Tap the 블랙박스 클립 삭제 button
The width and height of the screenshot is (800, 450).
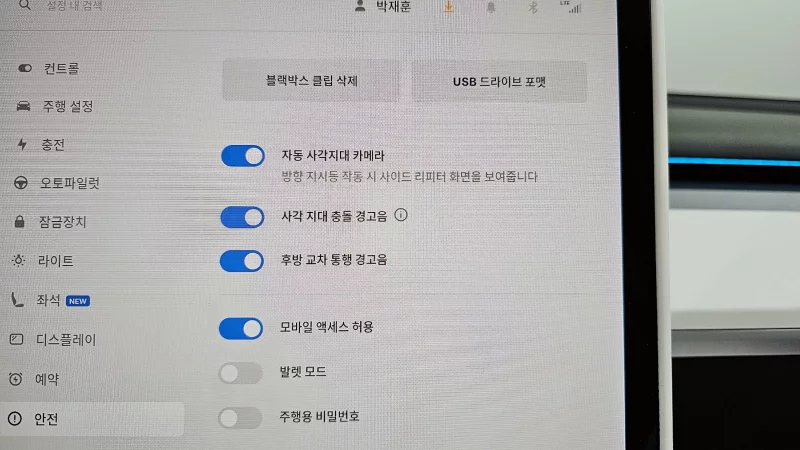311,81
